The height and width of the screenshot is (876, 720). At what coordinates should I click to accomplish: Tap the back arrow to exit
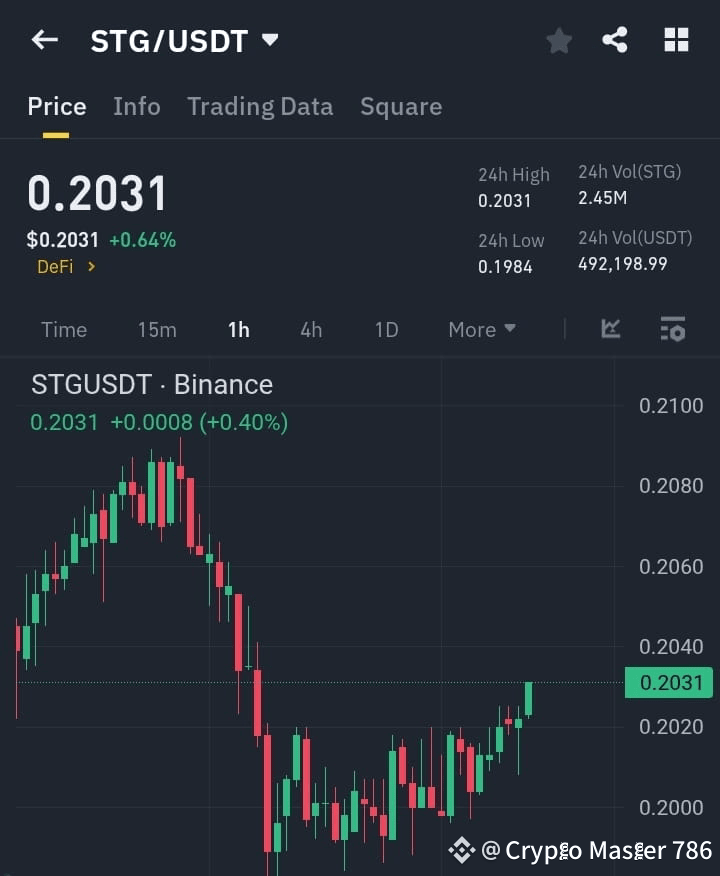(44, 40)
